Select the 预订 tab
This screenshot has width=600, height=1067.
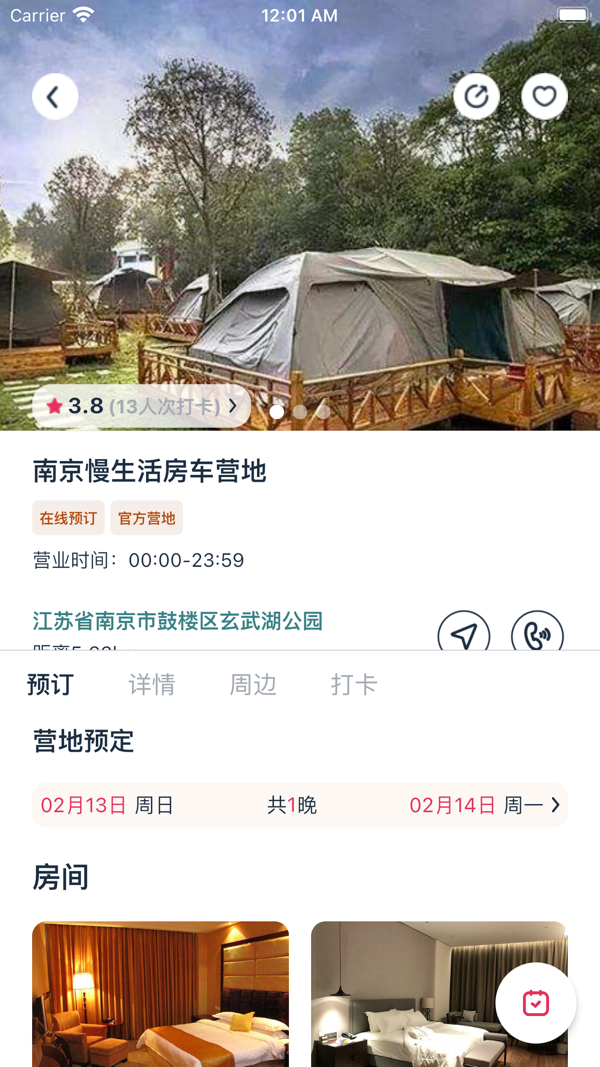coord(50,685)
